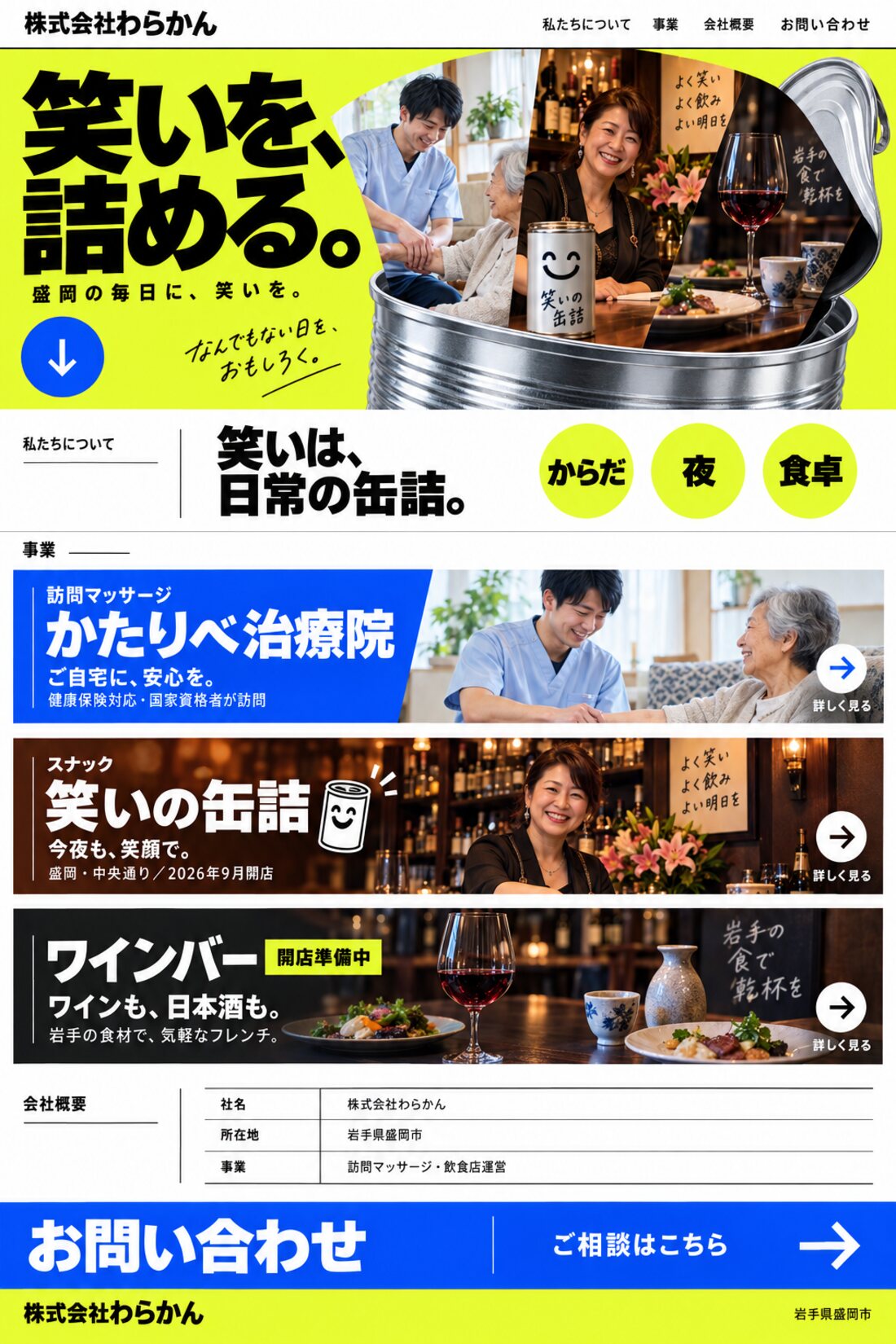The width and height of the screenshot is (896, 1344).
Task: Select お問い合わせ in the top navigation
Action: click(825, 24)
